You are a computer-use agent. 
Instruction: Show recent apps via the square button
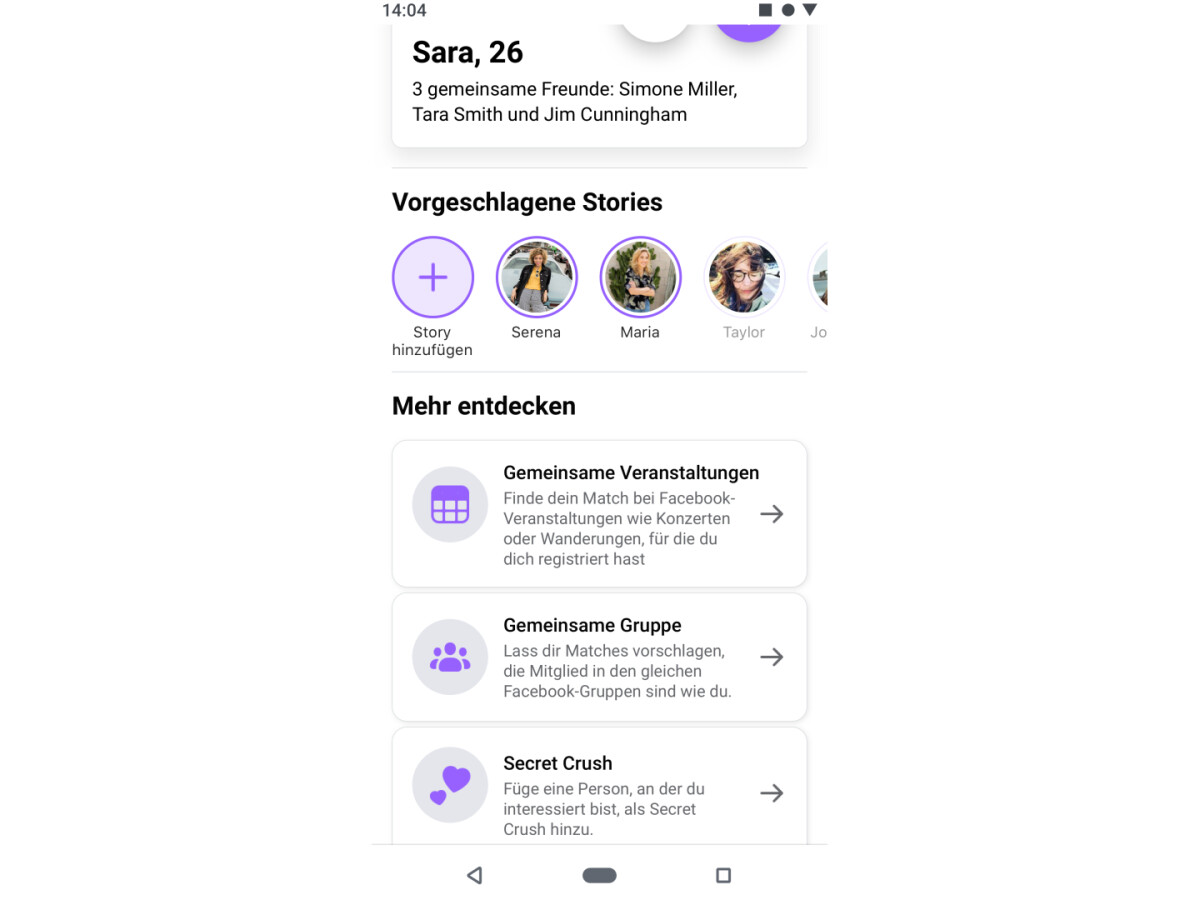click(x=723, y=875)
